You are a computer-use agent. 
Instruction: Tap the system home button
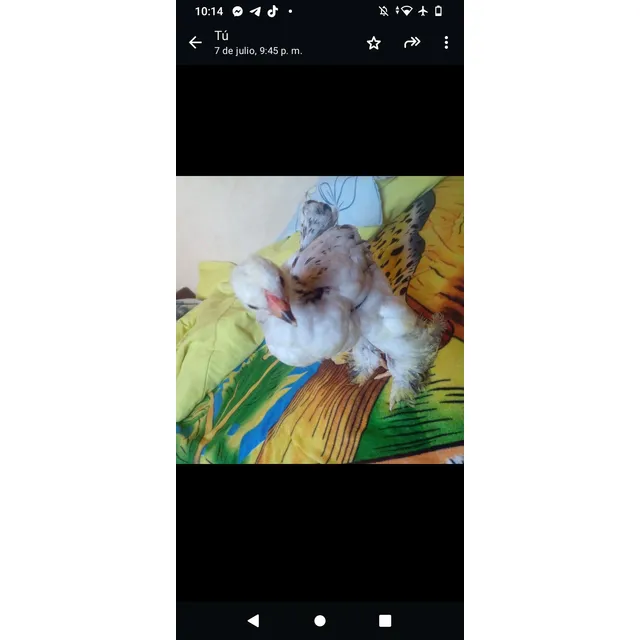pos(320,621)
